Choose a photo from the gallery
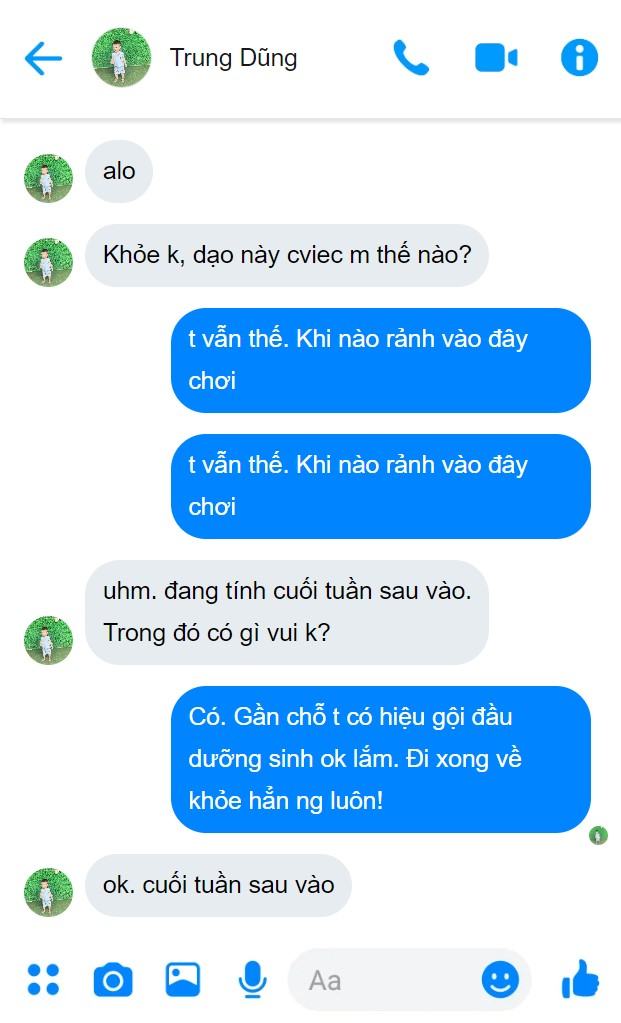The height and width of the screenshot is (1023, 621). coord(182,979)
